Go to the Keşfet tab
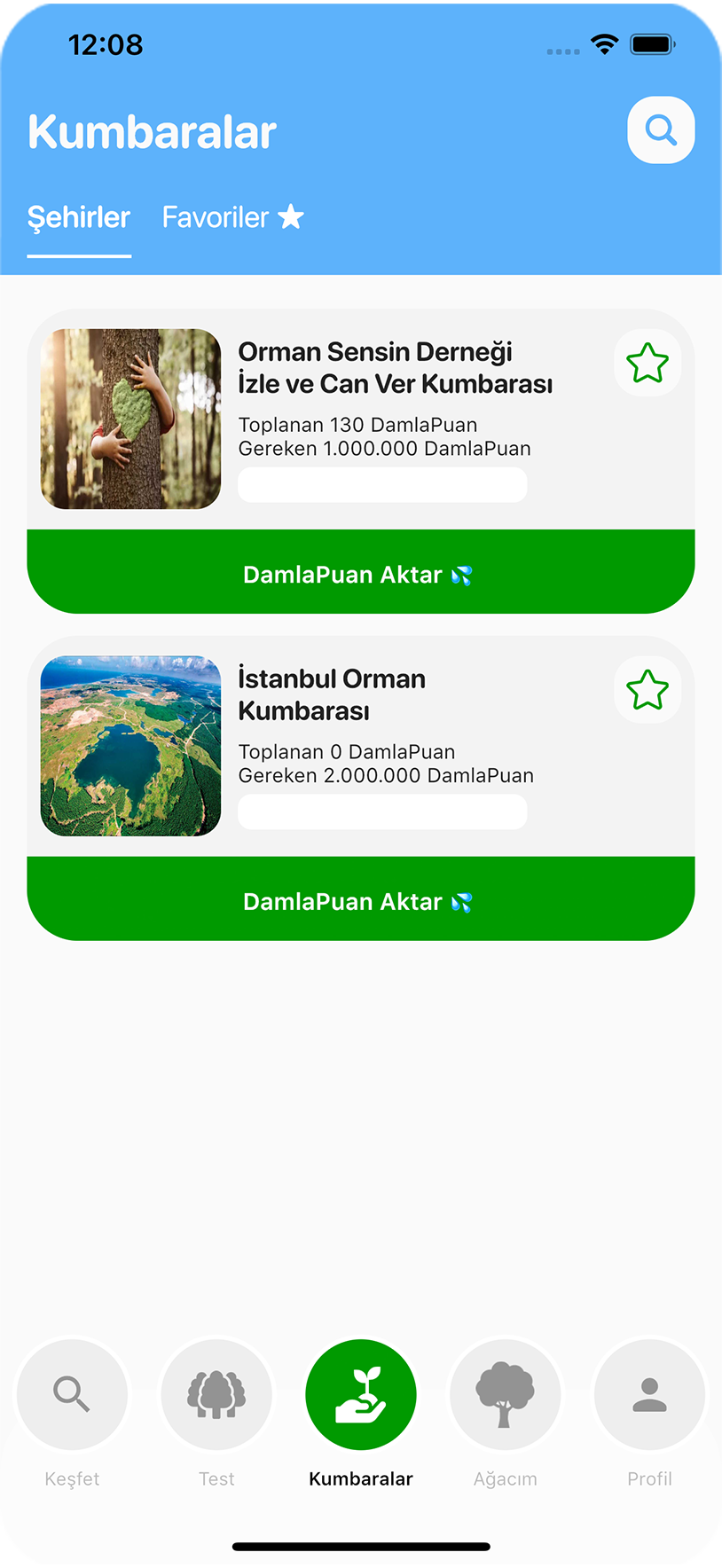Screen dimensions: 722x1568 coord(72,1410)
